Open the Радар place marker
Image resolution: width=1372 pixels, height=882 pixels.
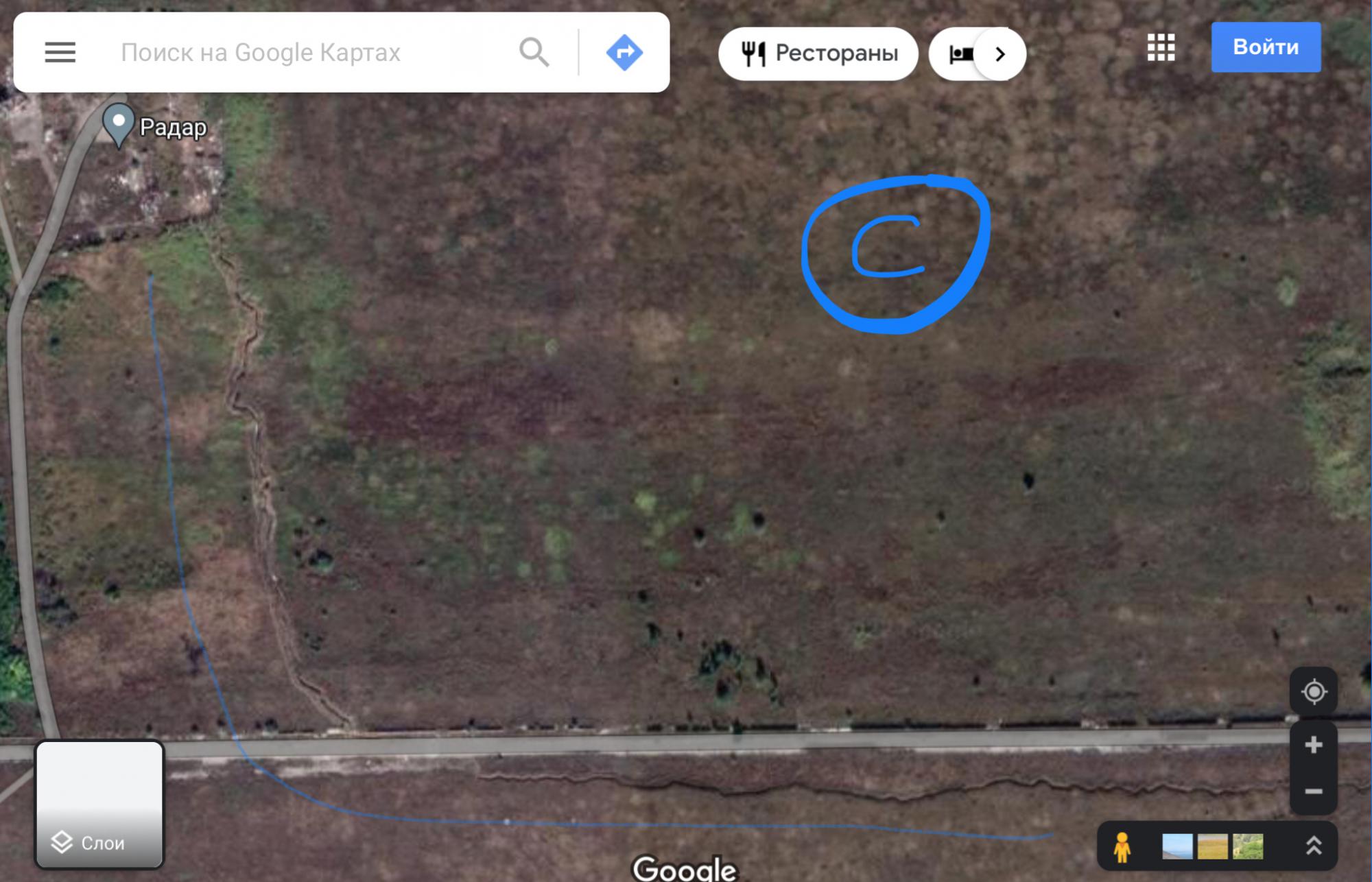tap(119, 123)
